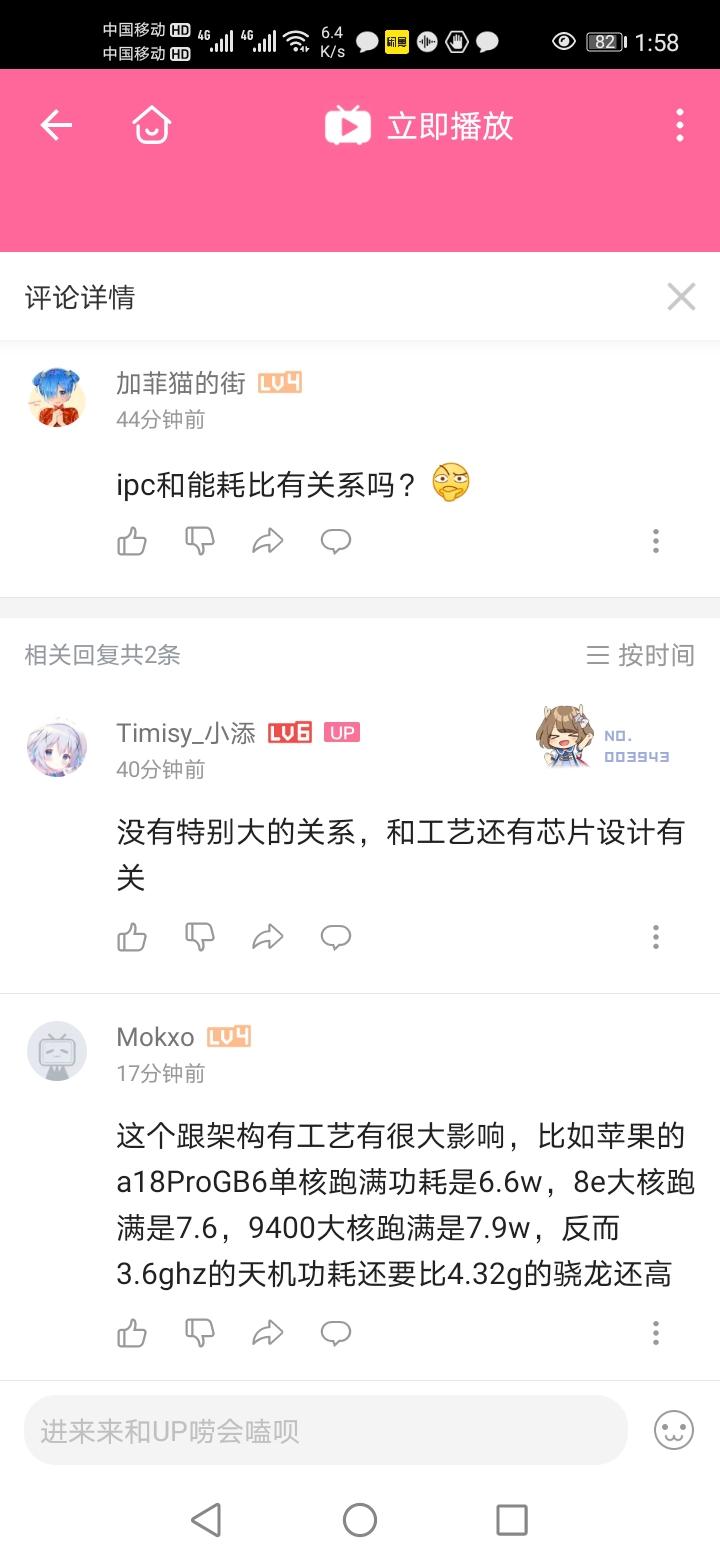Open the 按时间 sort dropdown
The width and height of the screenshot is (720, 1560).
point(640,656)
